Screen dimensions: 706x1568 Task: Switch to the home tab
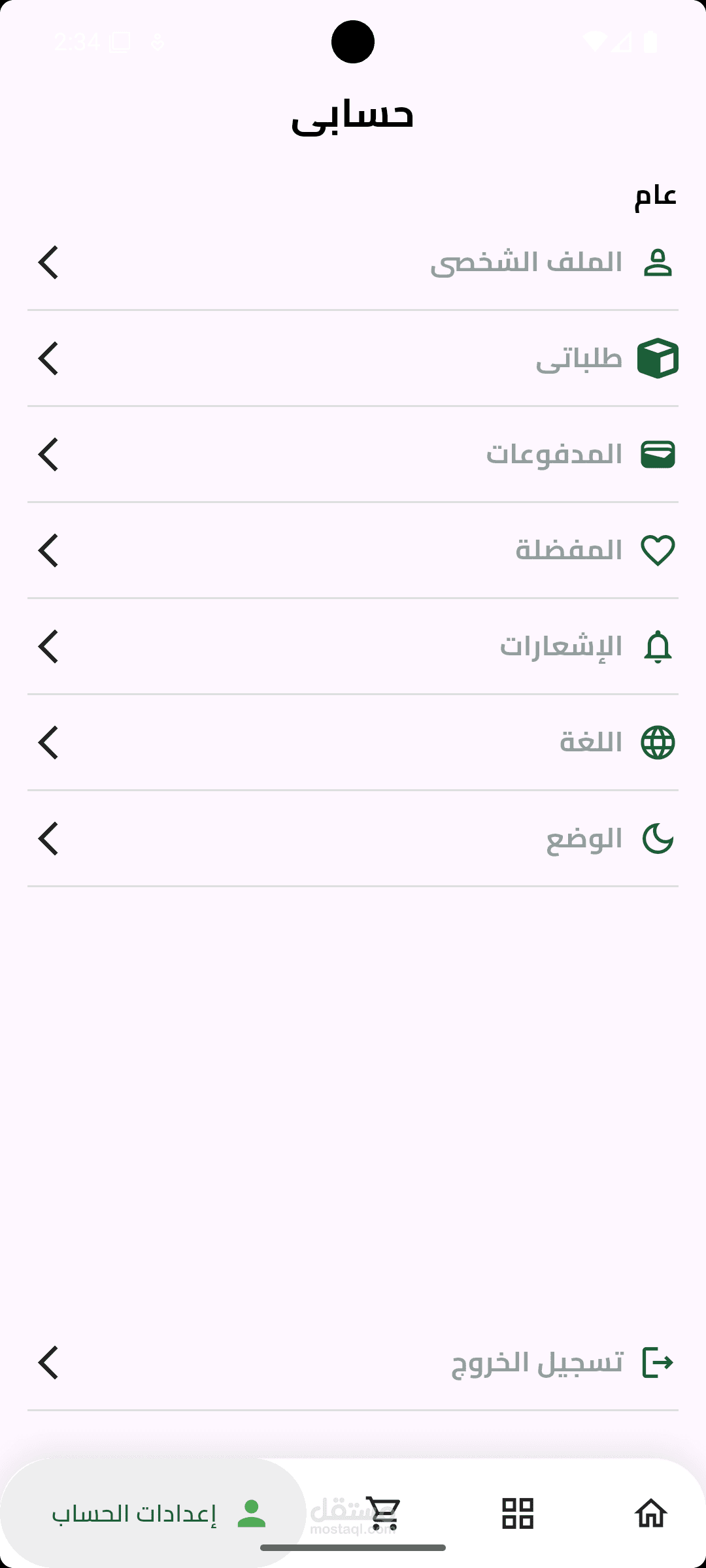pyautogui.click(x=651, y=1513)
